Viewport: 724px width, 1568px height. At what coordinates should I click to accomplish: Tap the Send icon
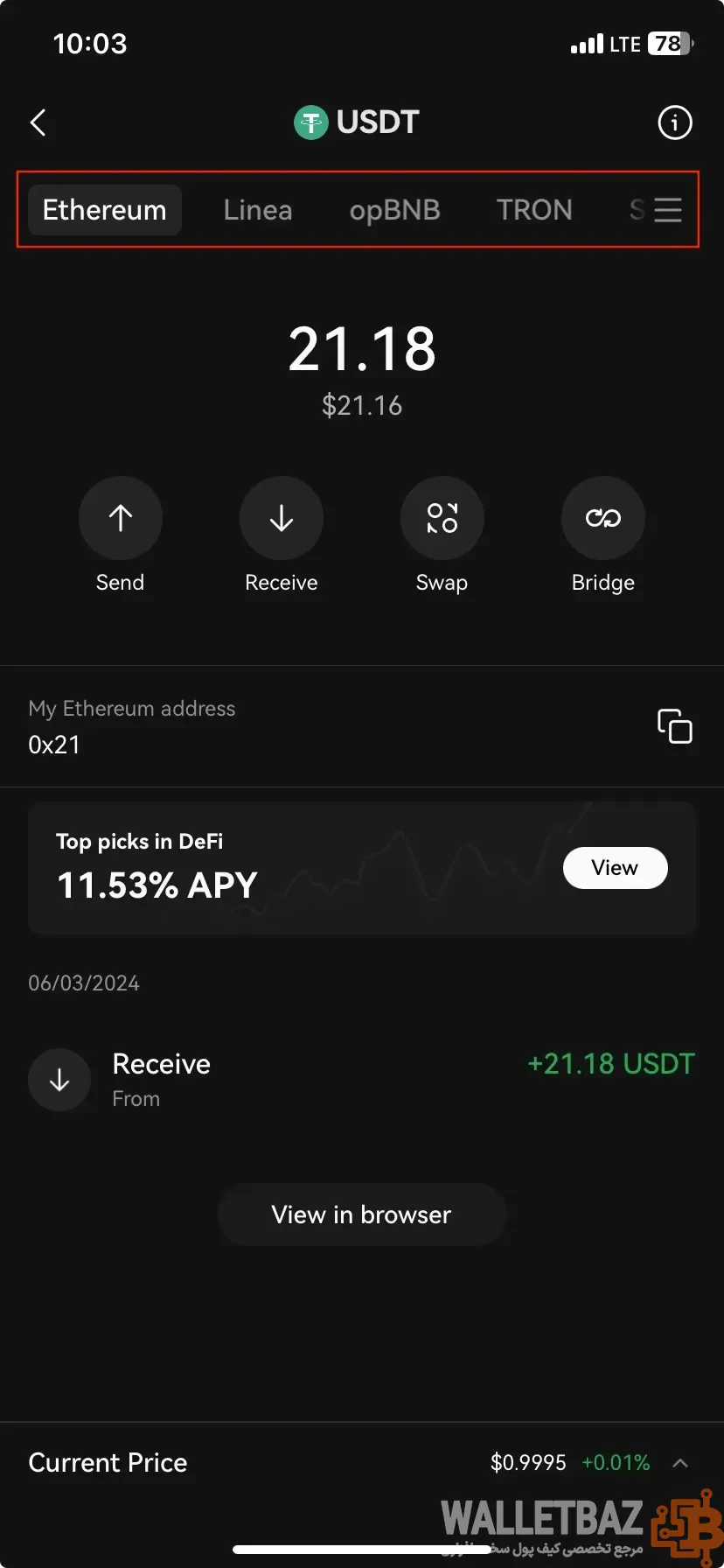coord(120,517)
